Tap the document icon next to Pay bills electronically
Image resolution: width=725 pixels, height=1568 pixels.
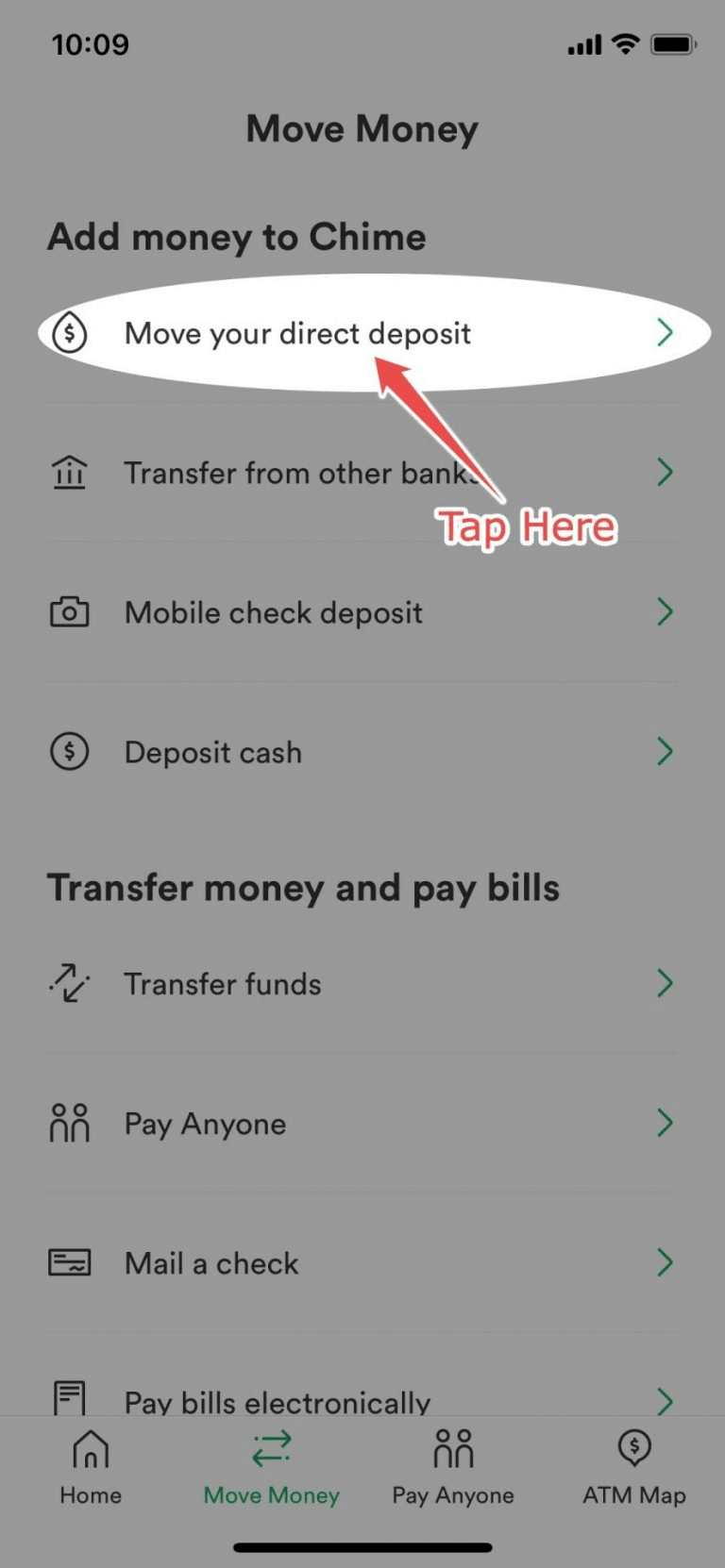[69, 1396]
